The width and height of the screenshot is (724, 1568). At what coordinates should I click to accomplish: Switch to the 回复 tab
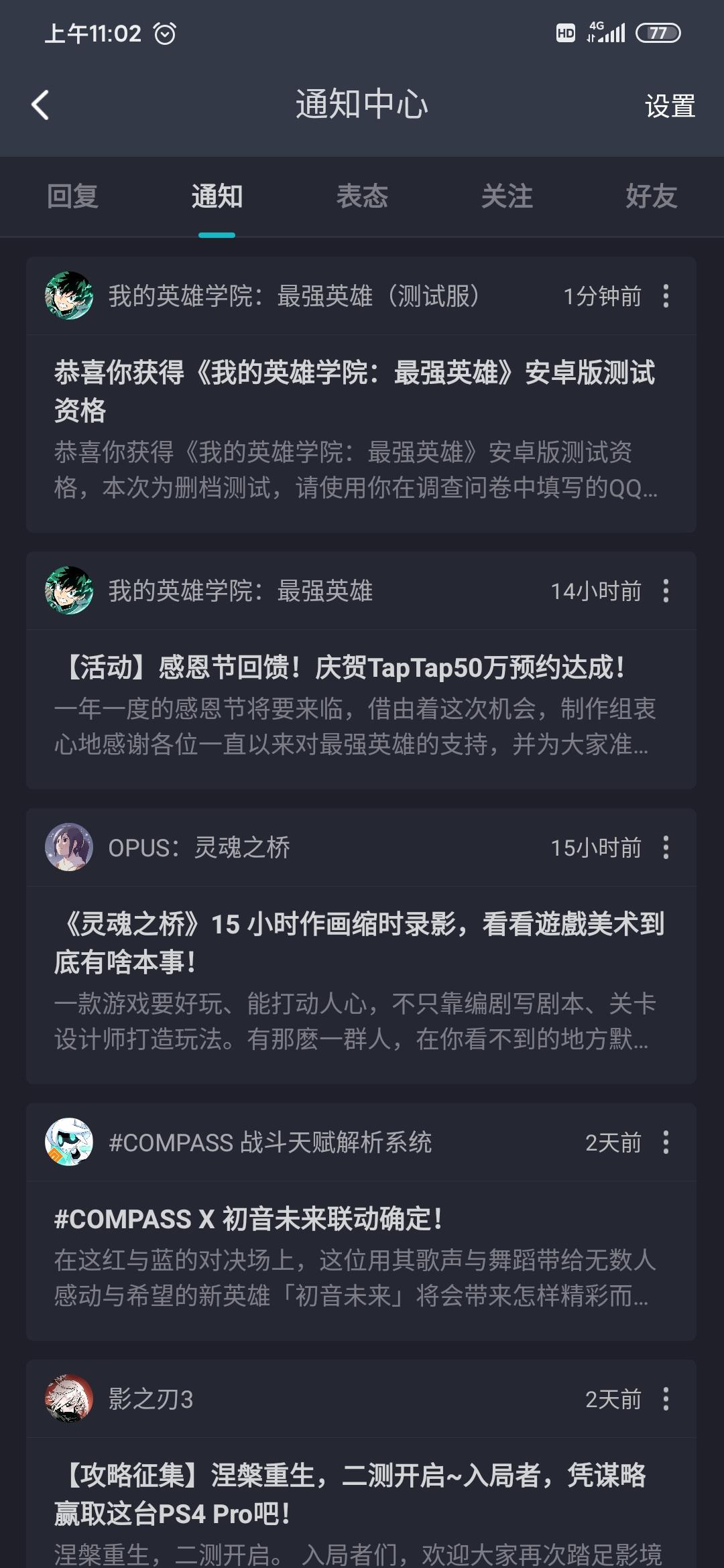tap(72, 196)
